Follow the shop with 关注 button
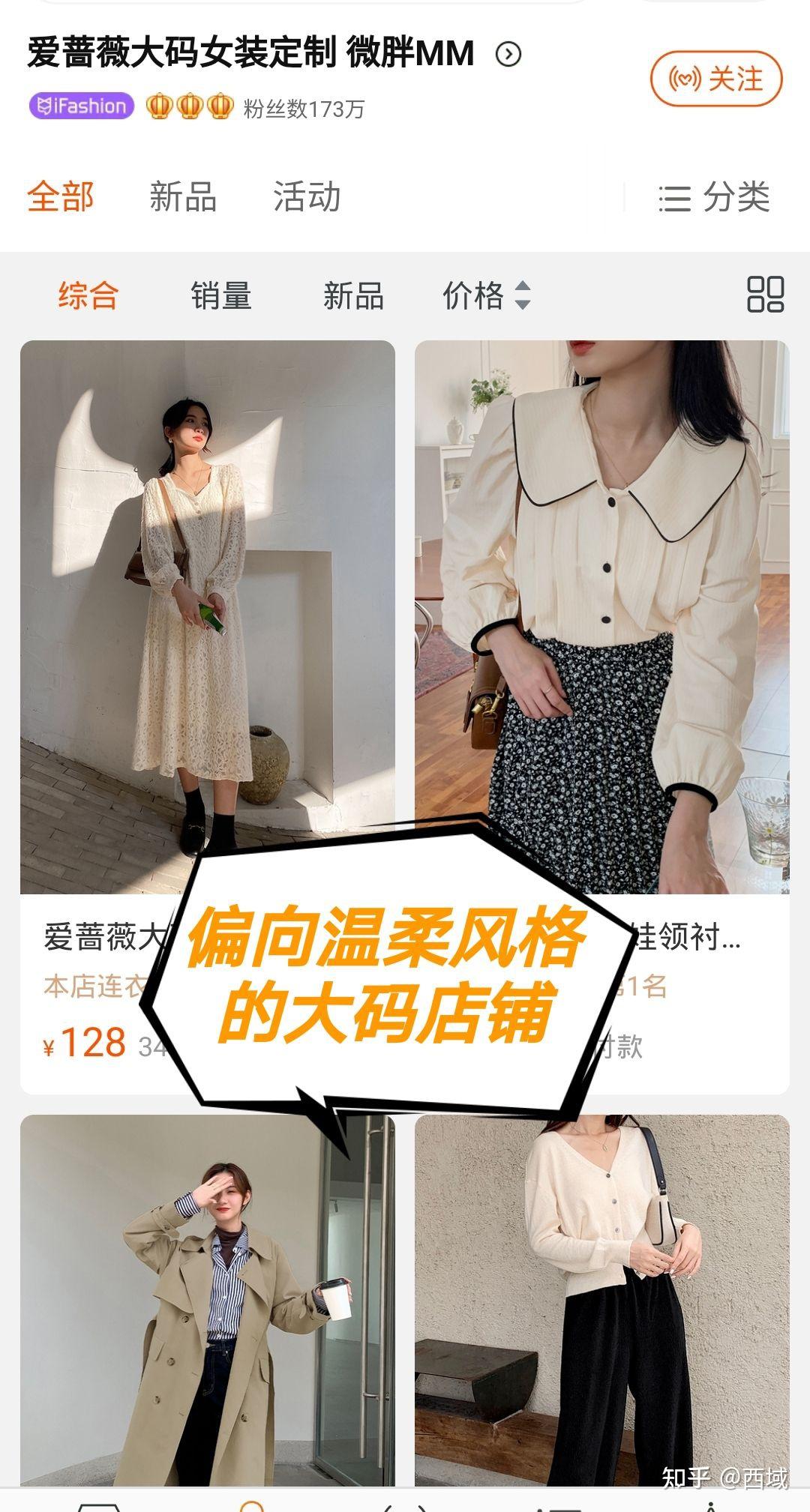 coord(715,79)
